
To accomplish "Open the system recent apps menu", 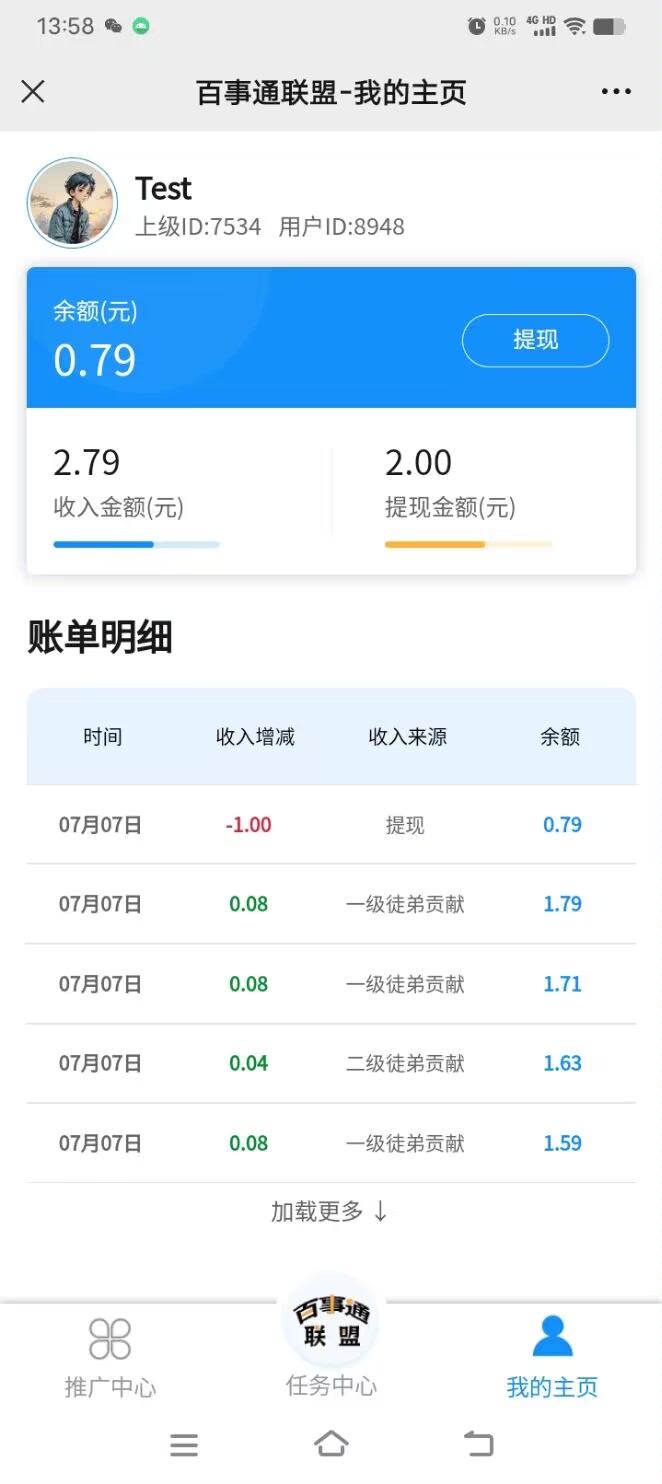I will click(184, 1445).
